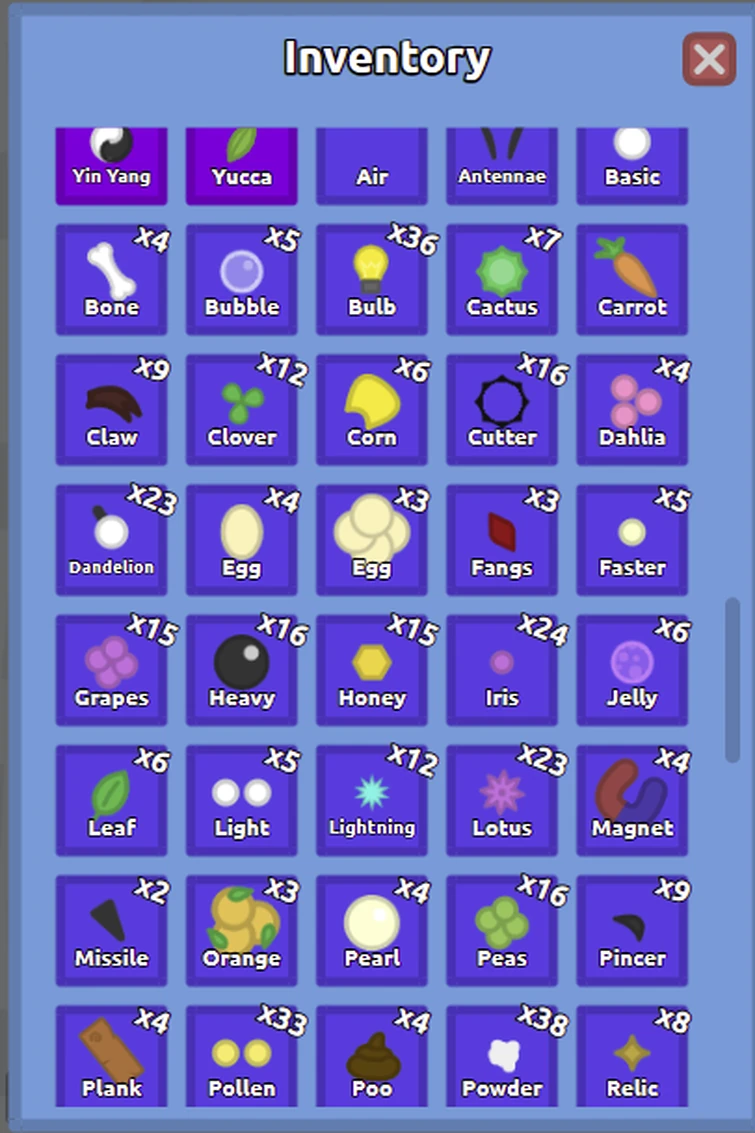Select the Lightning petal

point(371,800)
